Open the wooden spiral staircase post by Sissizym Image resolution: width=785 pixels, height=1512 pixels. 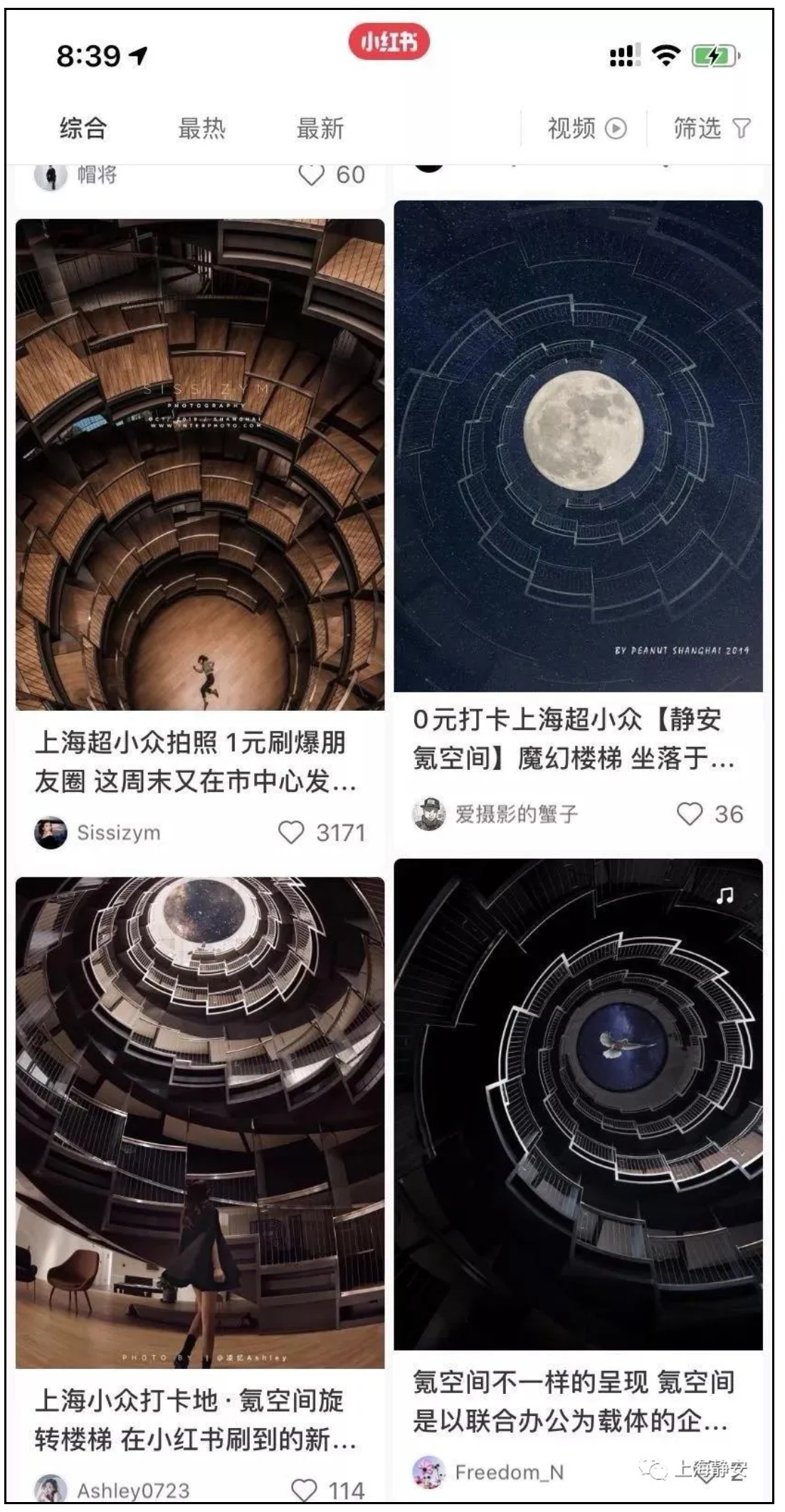tap(200, 465)
